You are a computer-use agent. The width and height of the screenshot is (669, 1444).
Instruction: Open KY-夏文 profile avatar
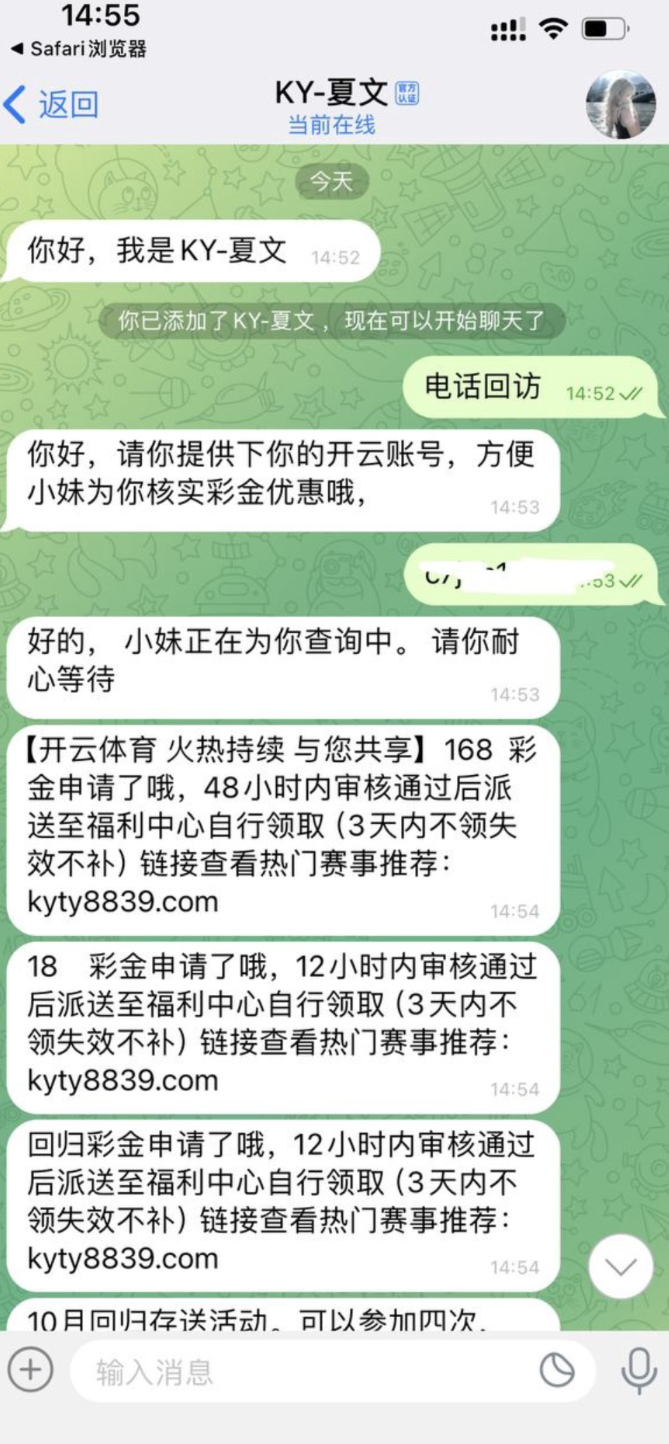[619, 105]
